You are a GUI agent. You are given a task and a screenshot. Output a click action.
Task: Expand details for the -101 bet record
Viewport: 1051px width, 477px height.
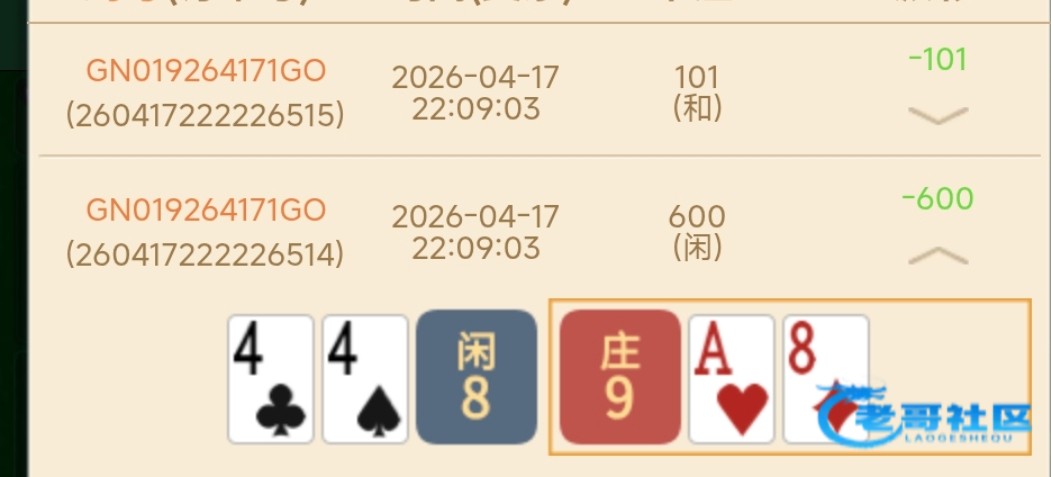tap(937, 116)
